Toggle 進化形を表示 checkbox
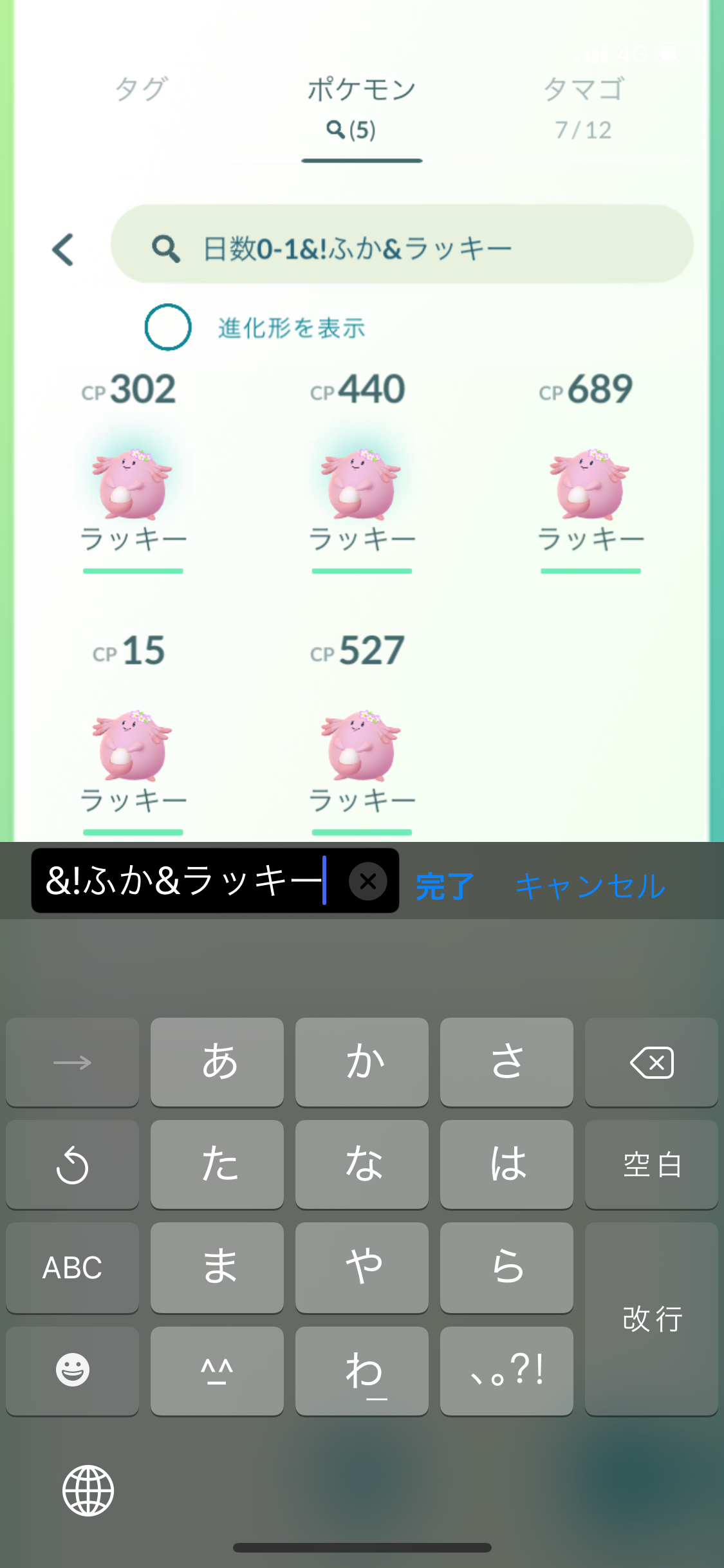Screen dimensions: 724x1568 pyautogui.click(x=168, y=327)
